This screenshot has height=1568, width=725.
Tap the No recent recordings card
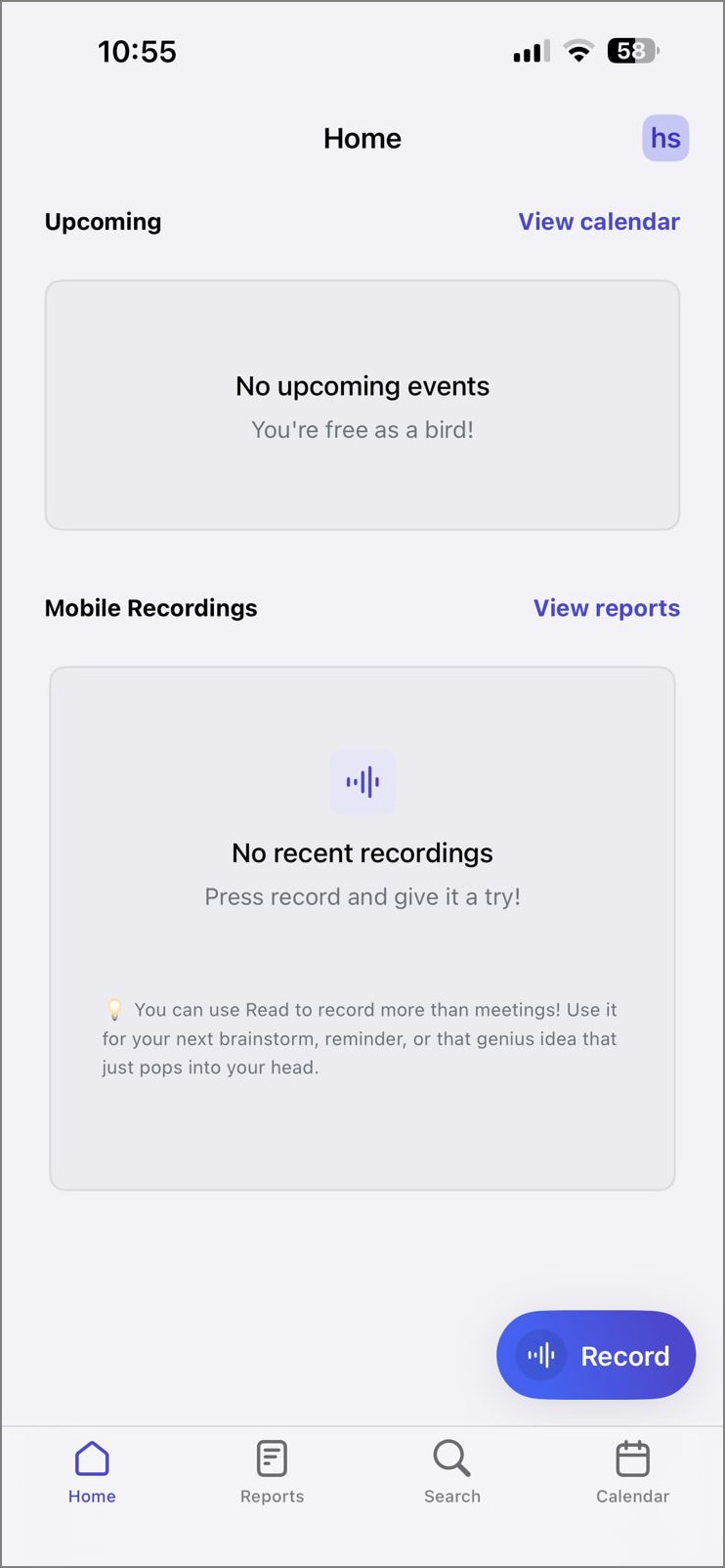point(362,927)
